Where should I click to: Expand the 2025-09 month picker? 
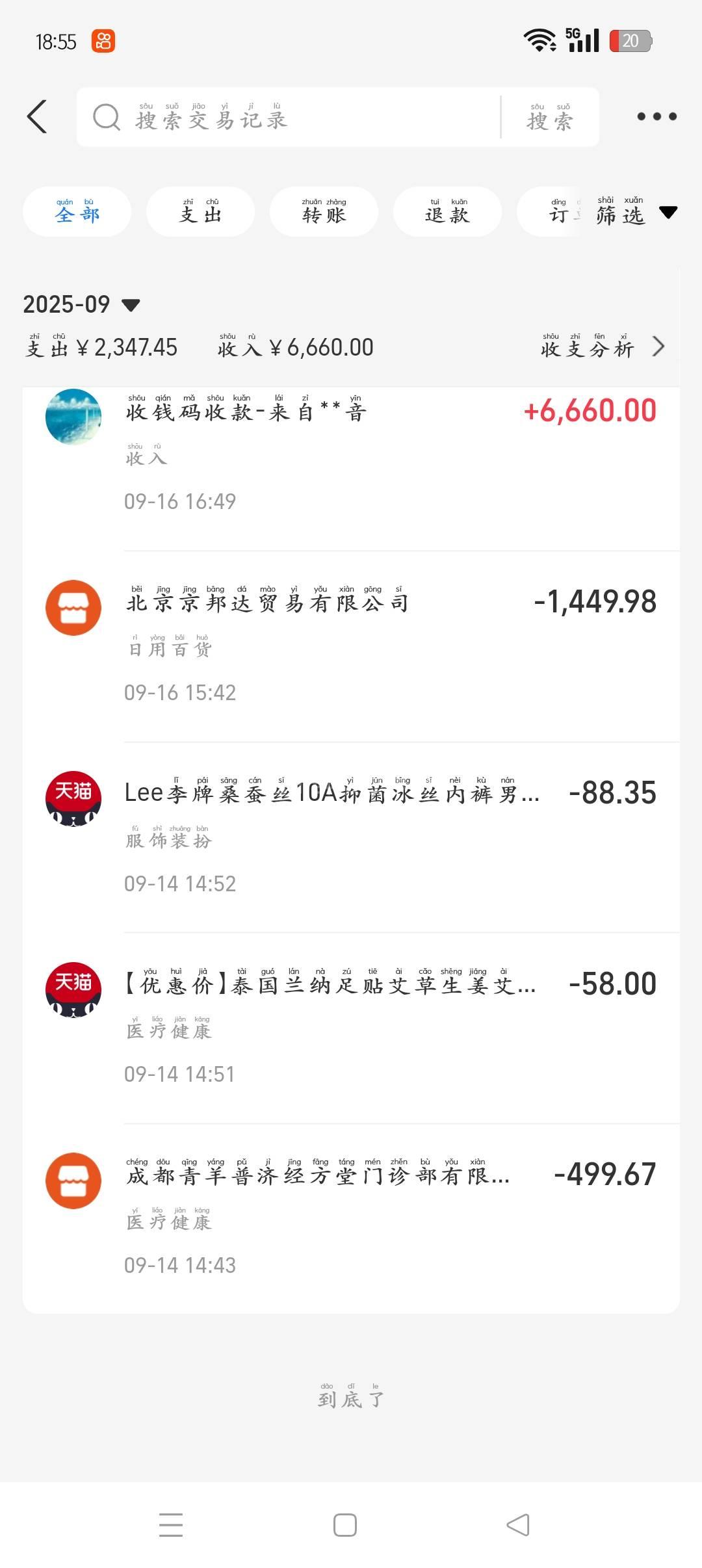[81, 304]
